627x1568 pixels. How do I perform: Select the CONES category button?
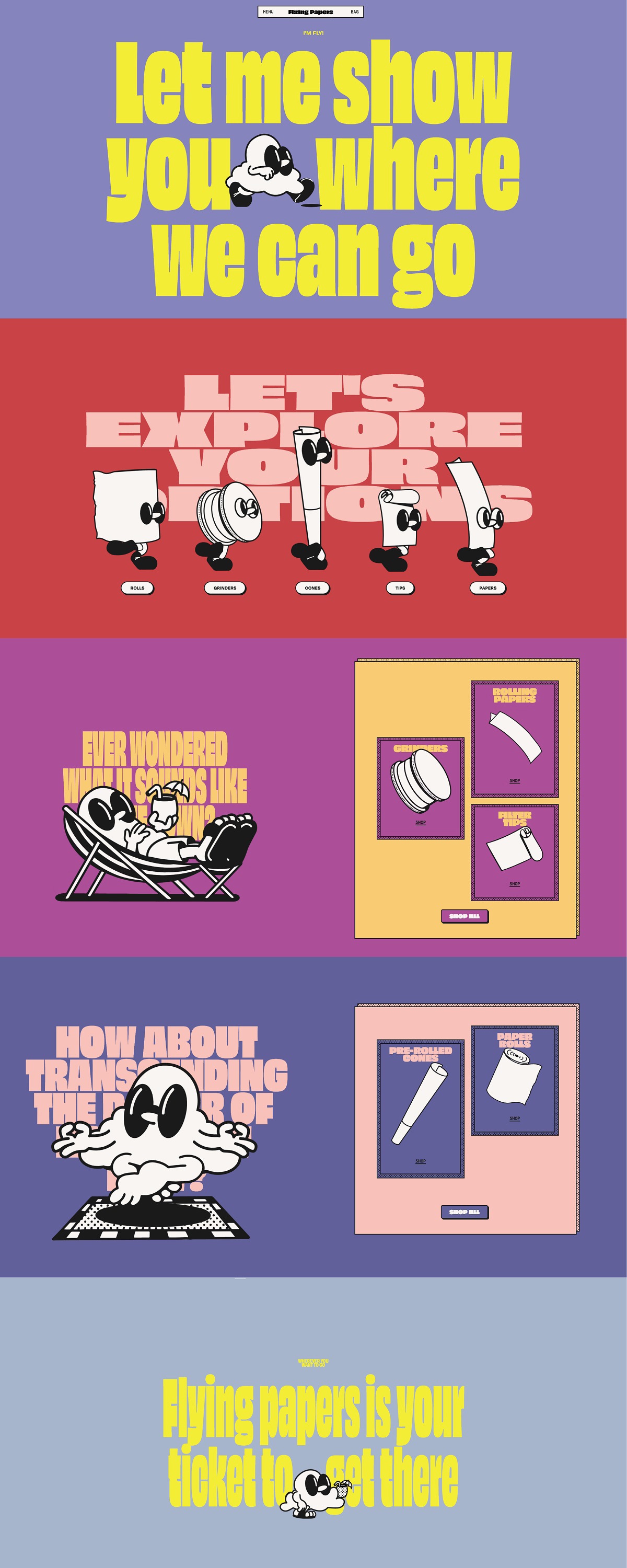tap(312, 588)
